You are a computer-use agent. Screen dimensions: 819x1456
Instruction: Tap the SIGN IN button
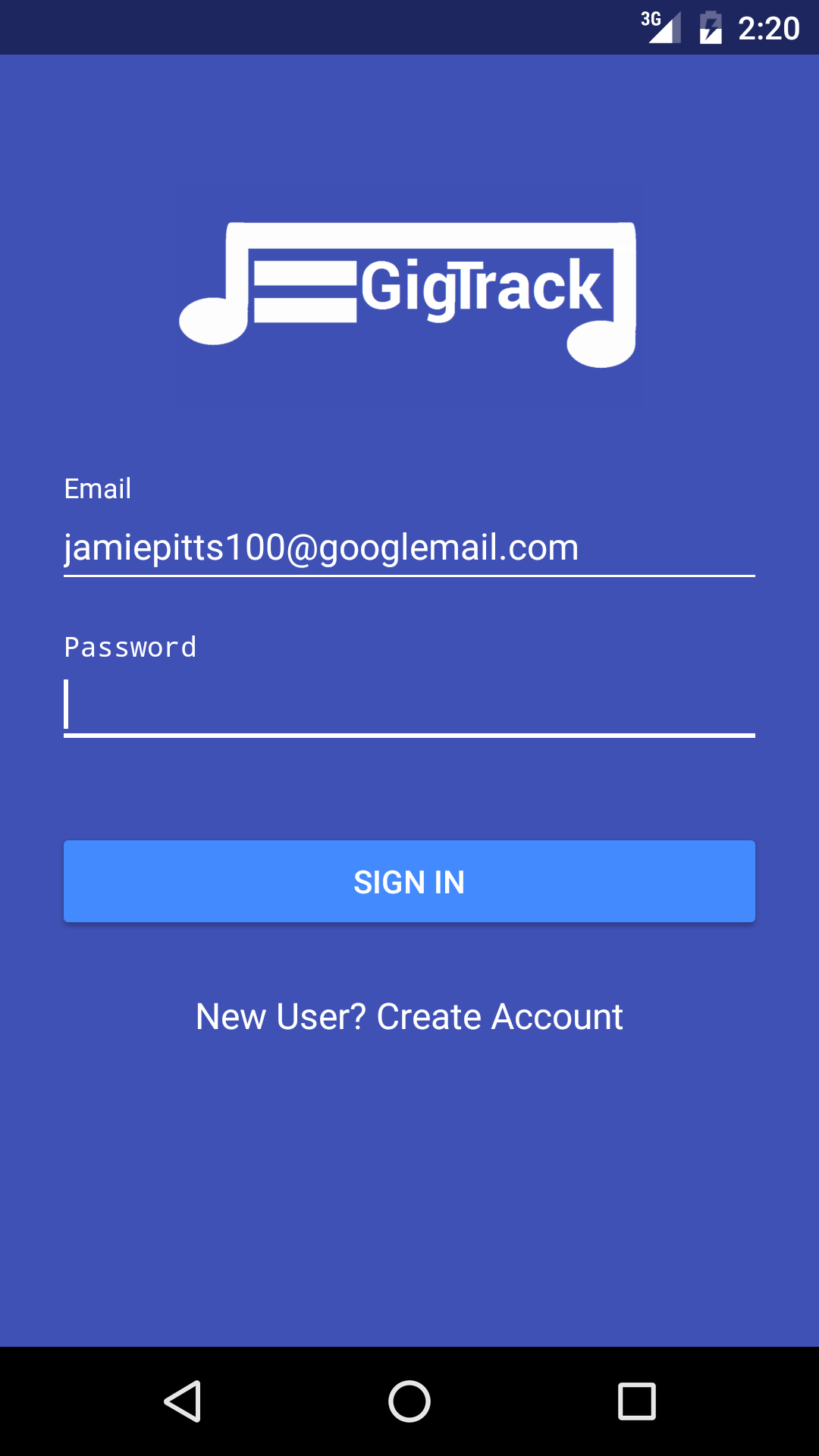click(409, 881)
